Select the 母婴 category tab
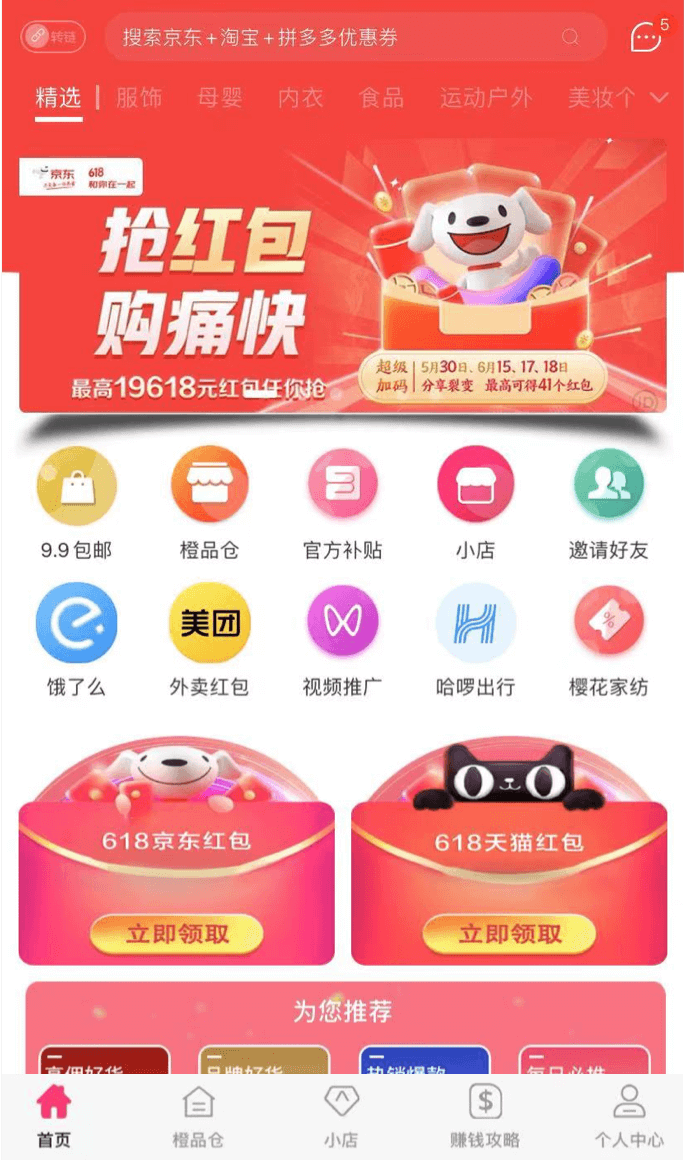 point(220,97)
